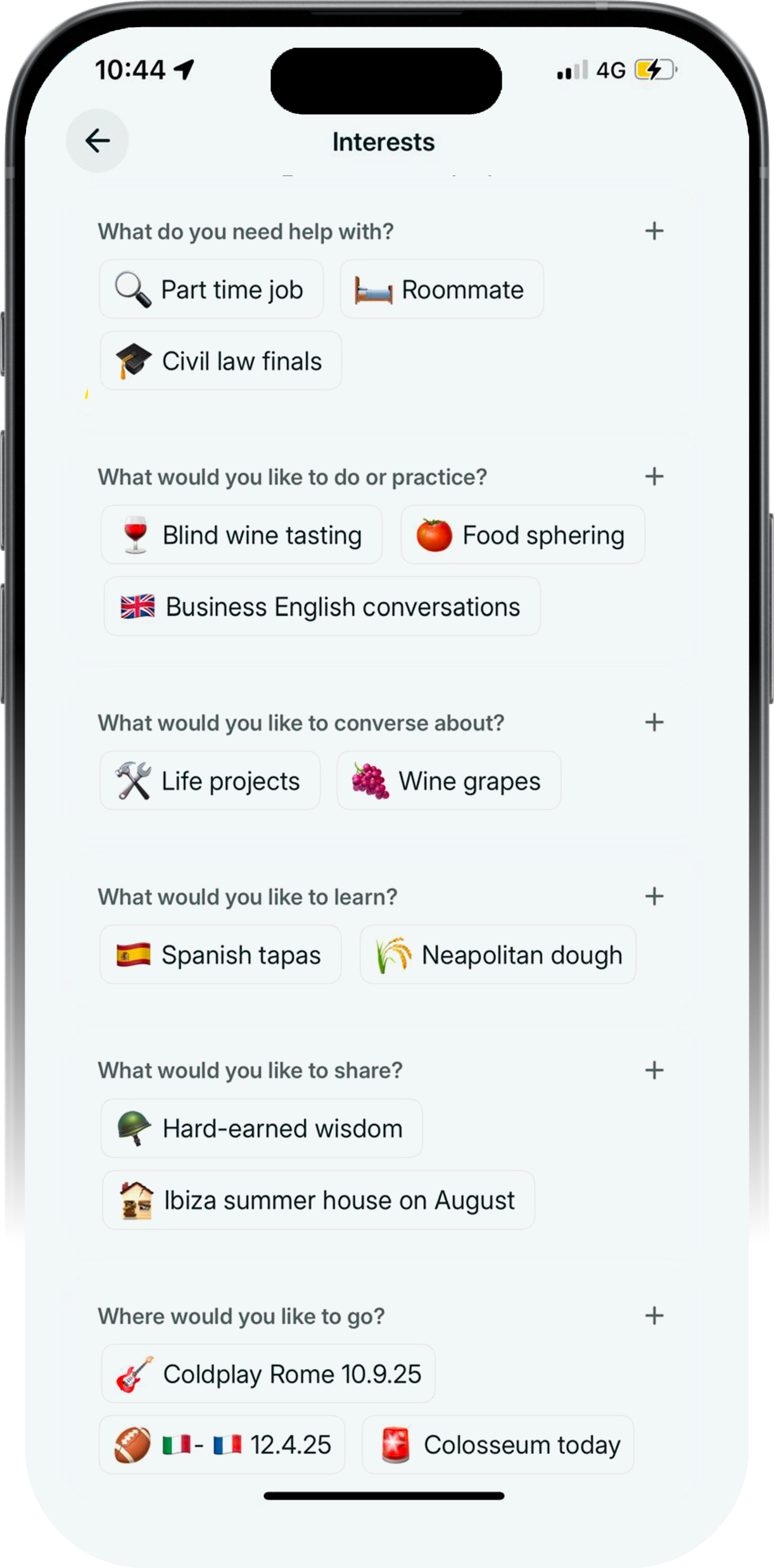Viewport: 774px width, 1568px height.
Task: Open Ibiza summer house on August chip
Action: (319, 1201)
